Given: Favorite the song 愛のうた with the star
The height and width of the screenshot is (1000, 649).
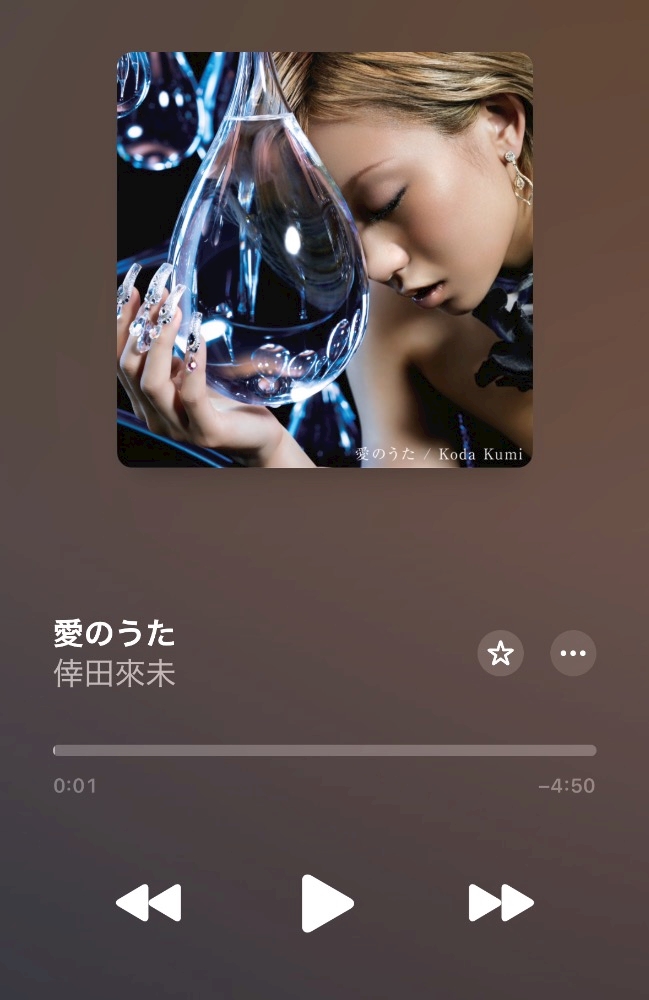Looking at the screenshot, I should coord(500,653).
